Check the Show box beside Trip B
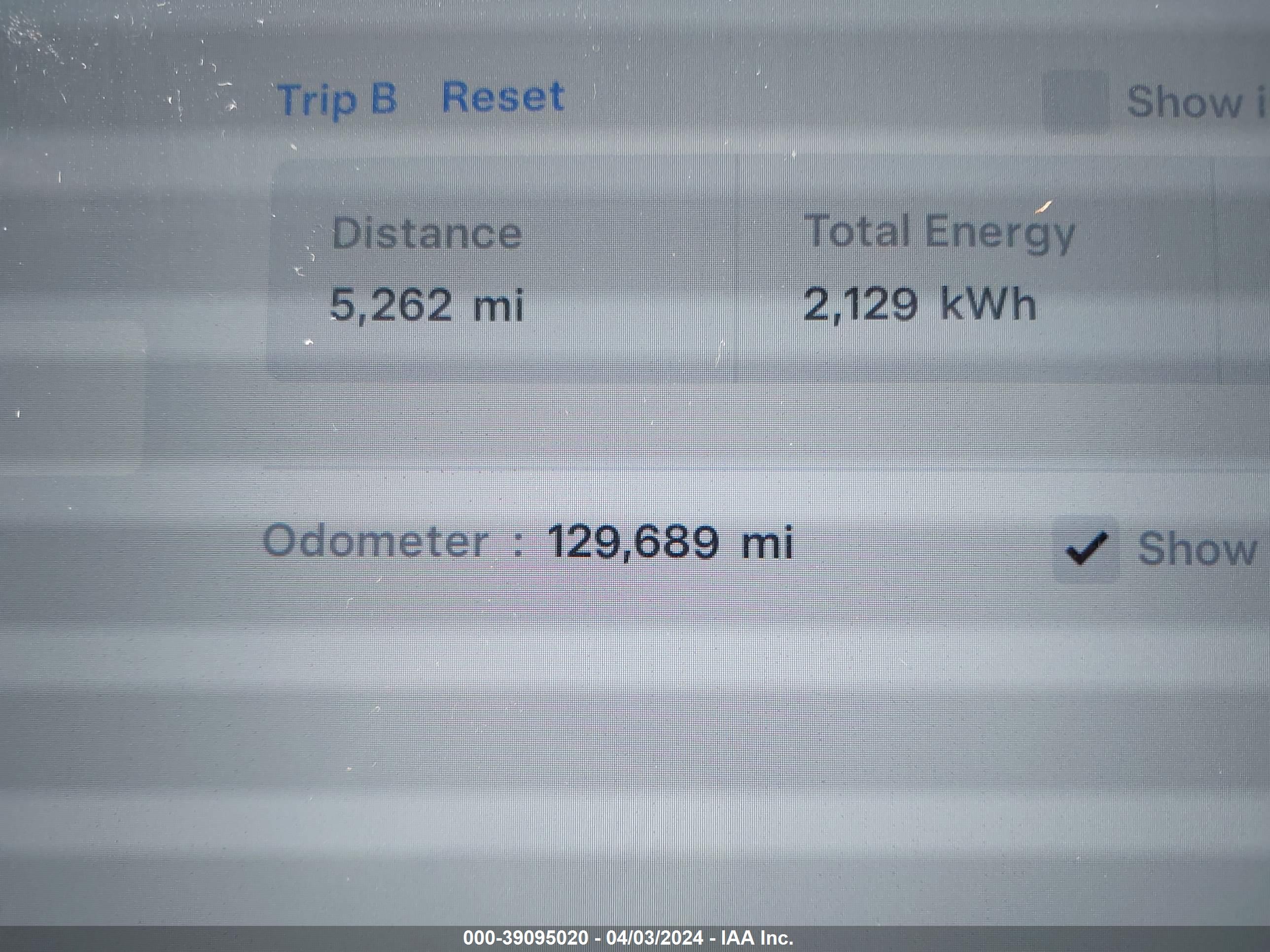 tap(1075, 102)
